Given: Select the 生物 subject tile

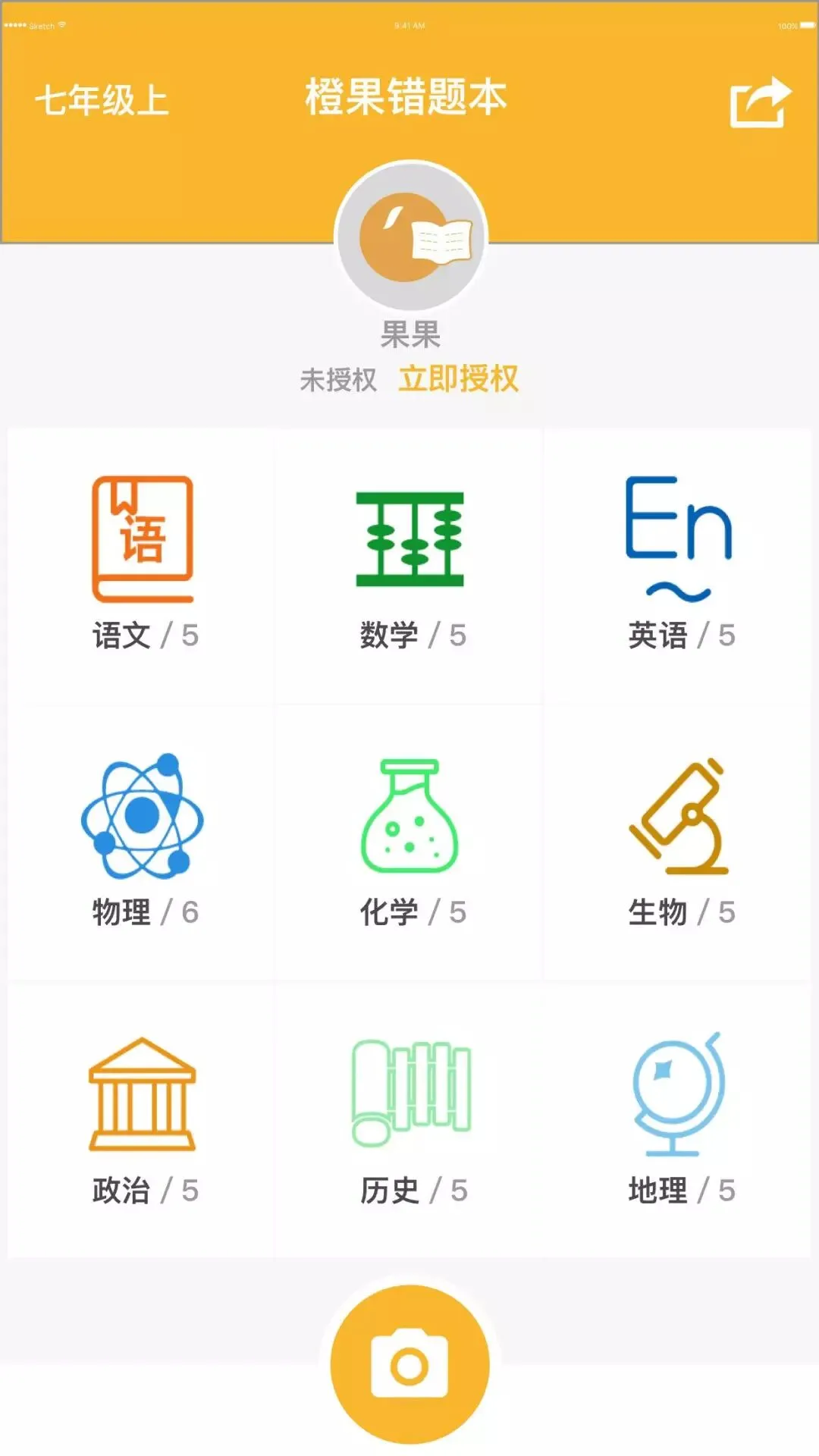Looking at the screenshot, I should (x=677, y=843).
